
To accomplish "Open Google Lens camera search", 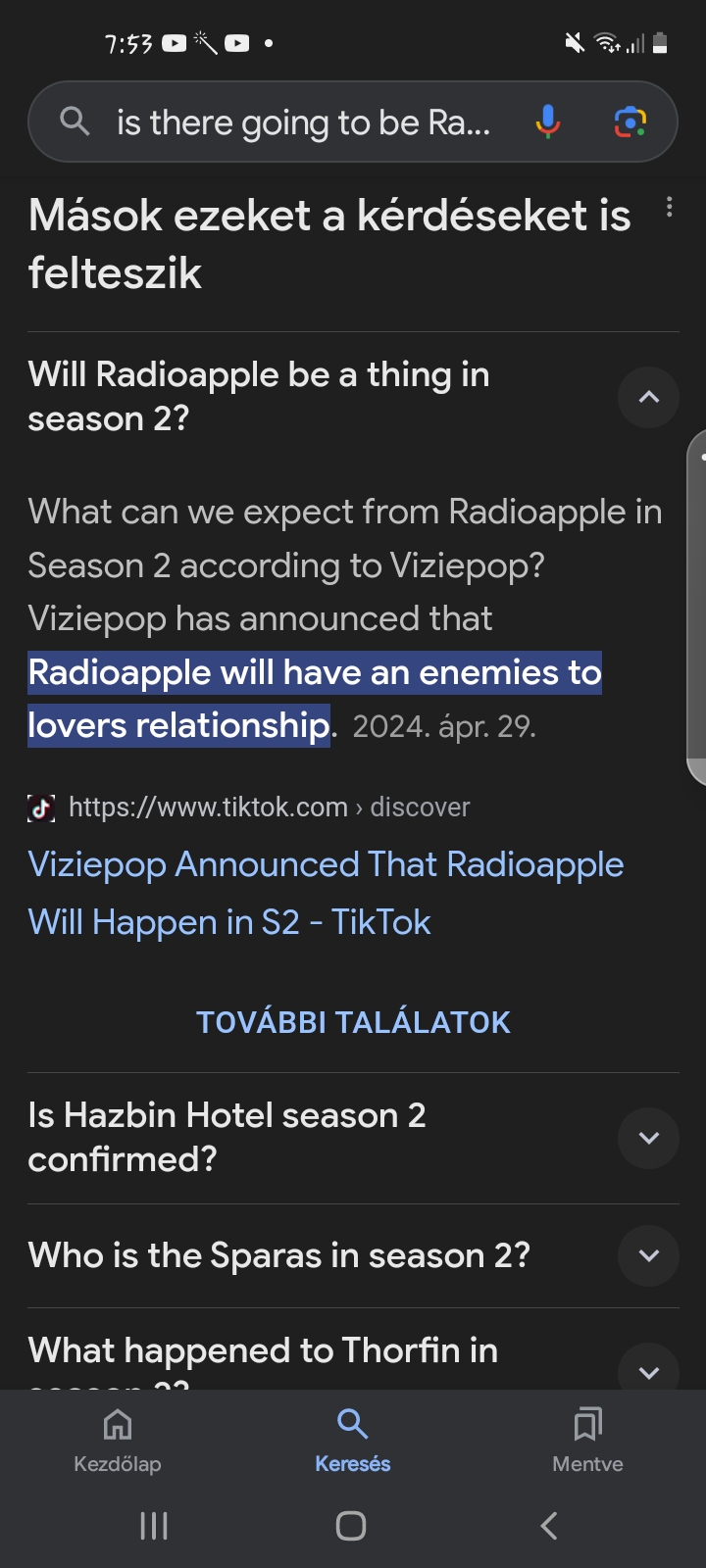I will tap(630, 122).
